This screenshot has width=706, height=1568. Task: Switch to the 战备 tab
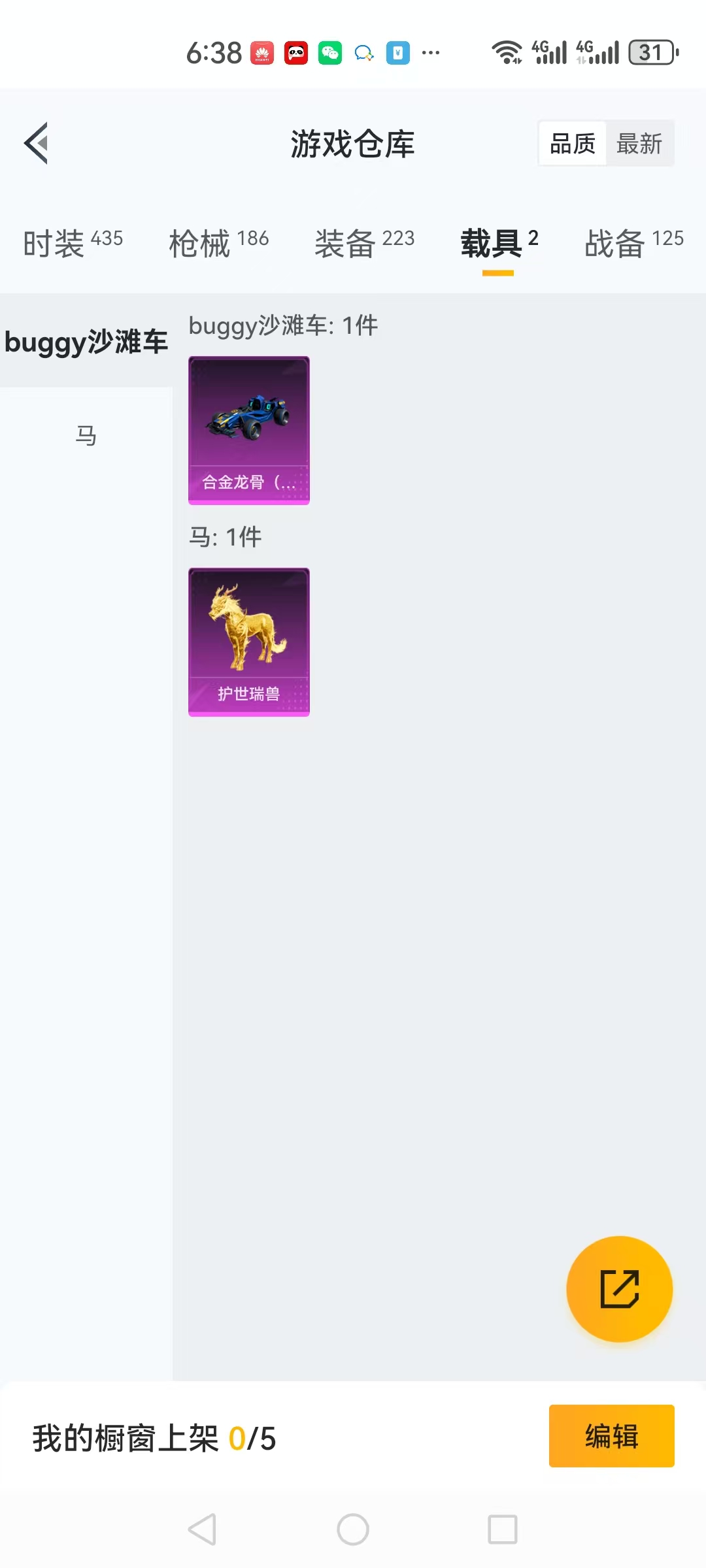click(633, 243)
